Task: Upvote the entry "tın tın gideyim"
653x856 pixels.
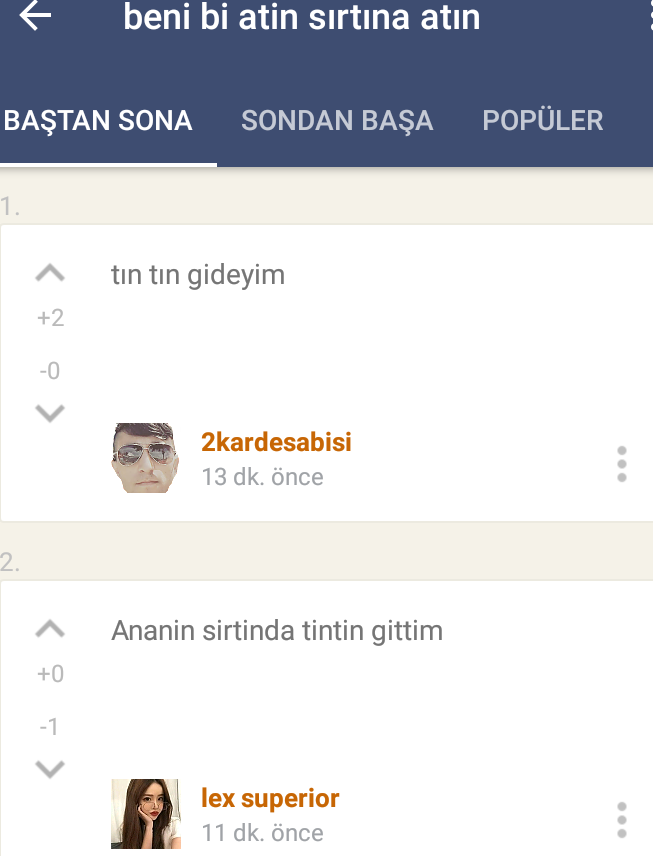Action: click(x=50, y=274)
